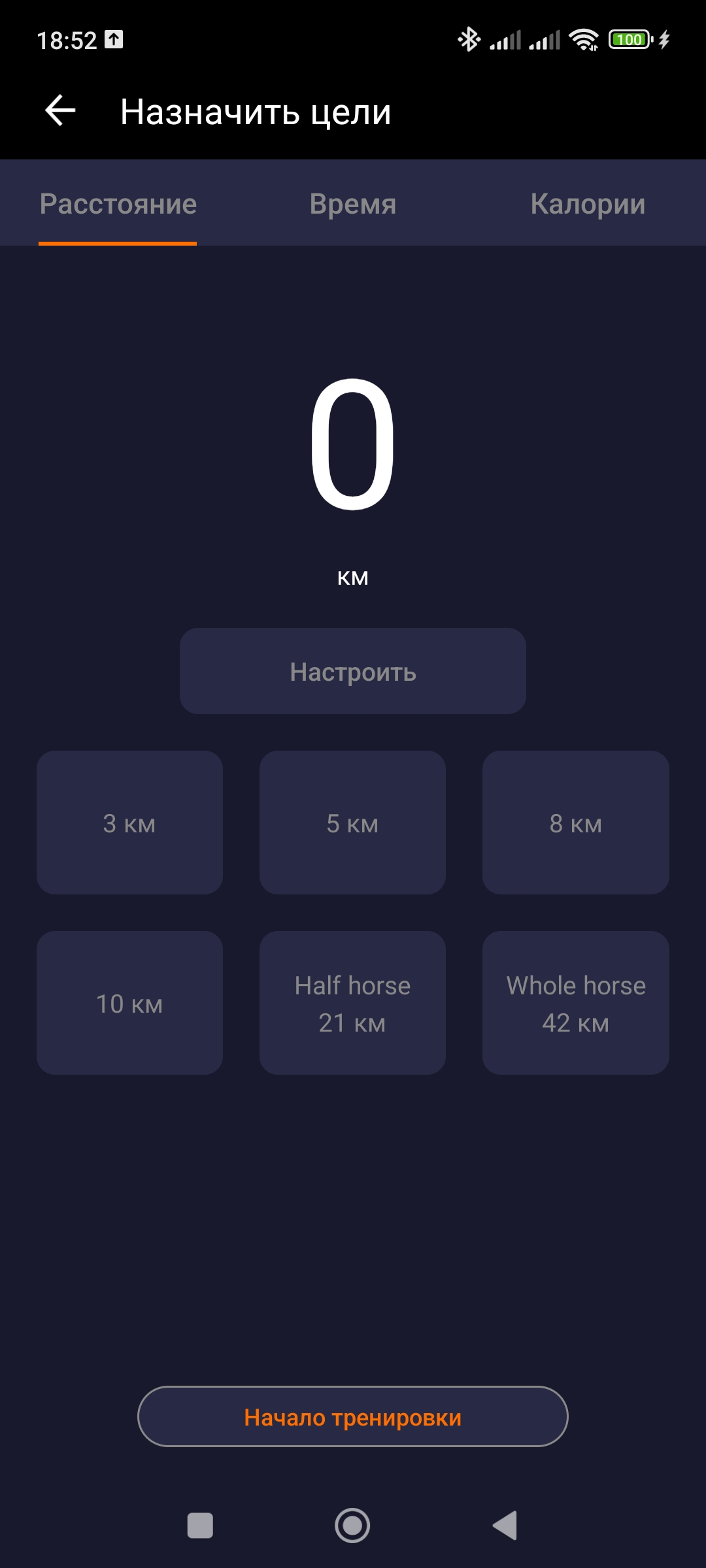Start workout with Начало тренировки
The height and width of the screenshot is (1568, 706).
coord(353,1416)
